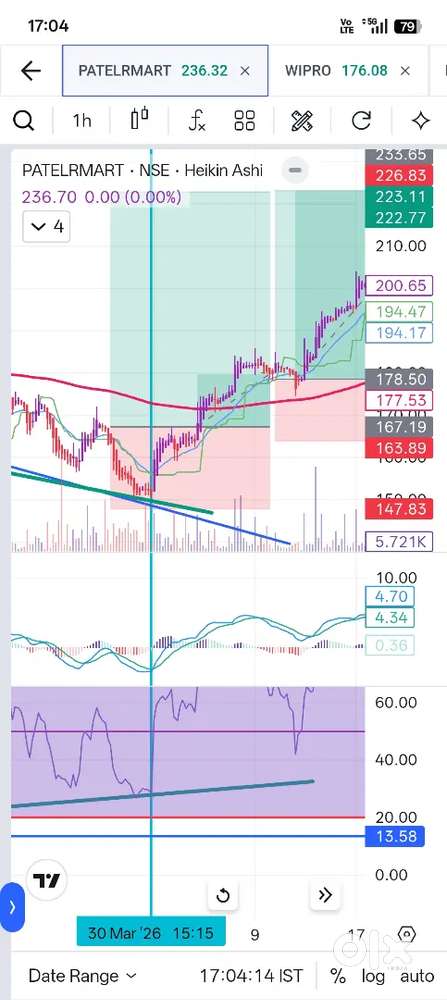This screenshot has width=447, height=1000.
Task: Open the layout templates grid
Action: 245,120
